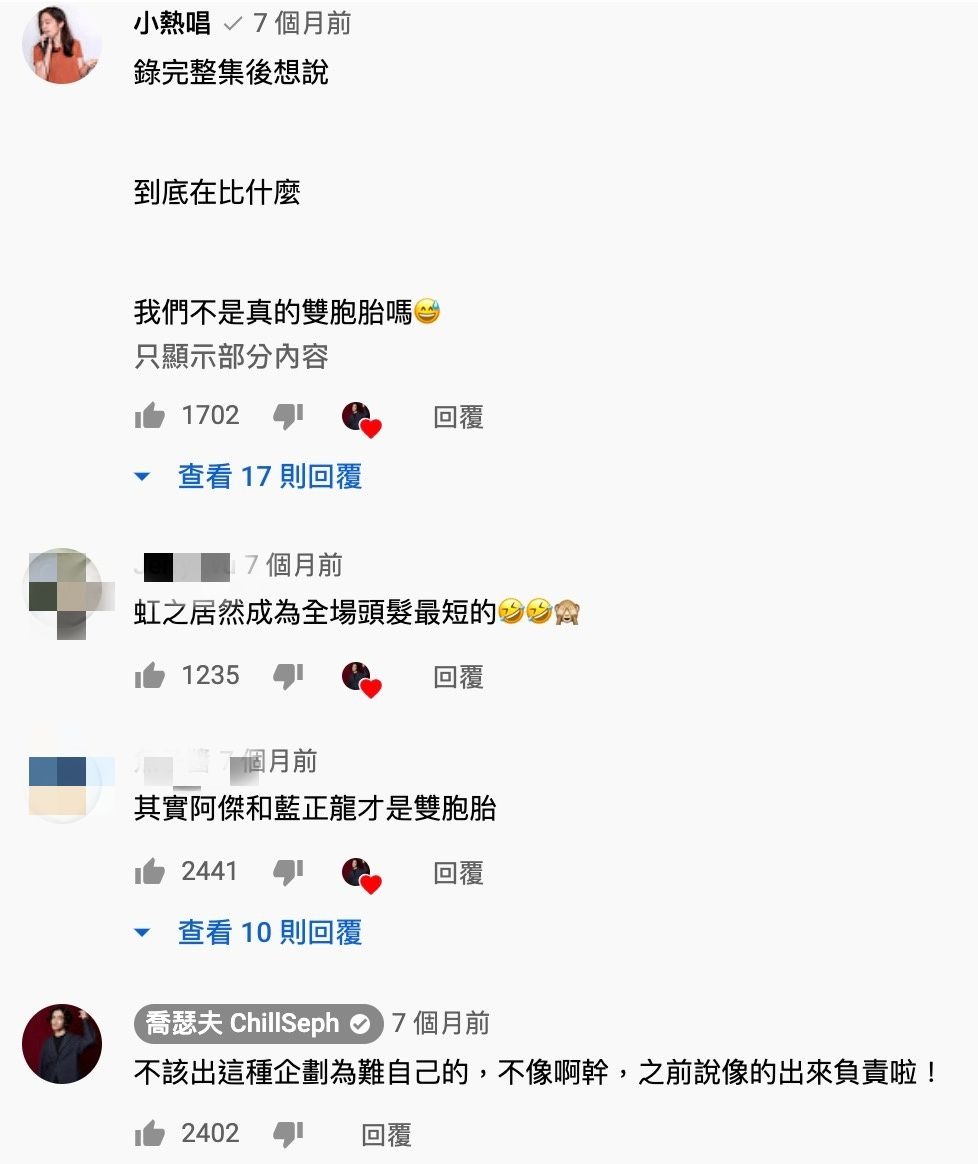Reply to the 虹之 short hair comment
The image size is (978, 1164).
458,677
